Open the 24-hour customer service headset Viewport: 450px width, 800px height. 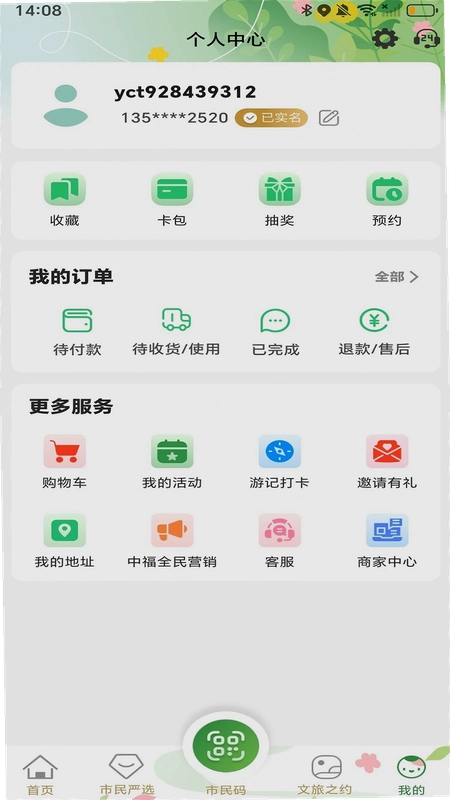(x=427, y=39)
